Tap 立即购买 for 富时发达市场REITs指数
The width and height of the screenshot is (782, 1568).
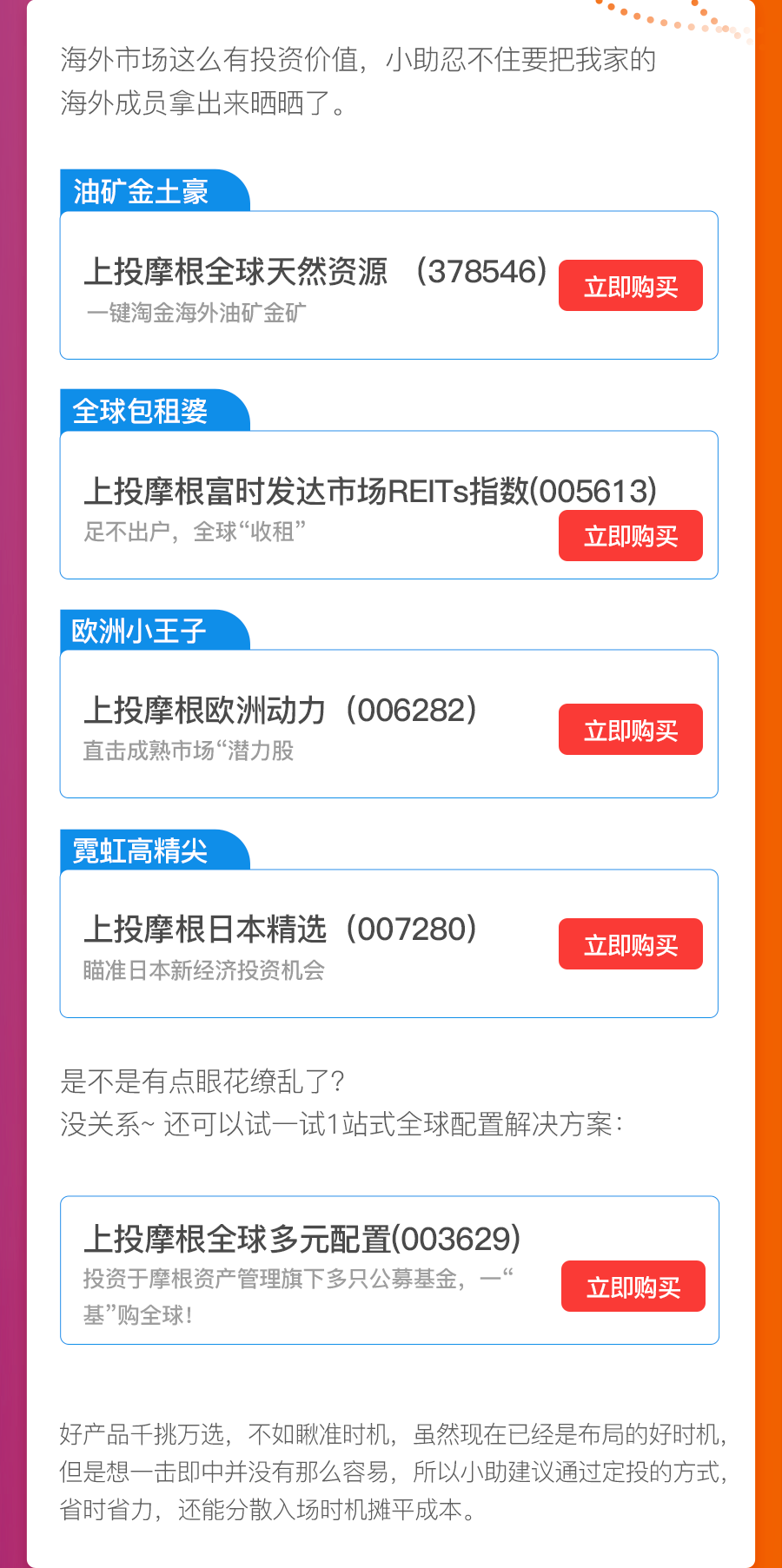click(631, 535)
